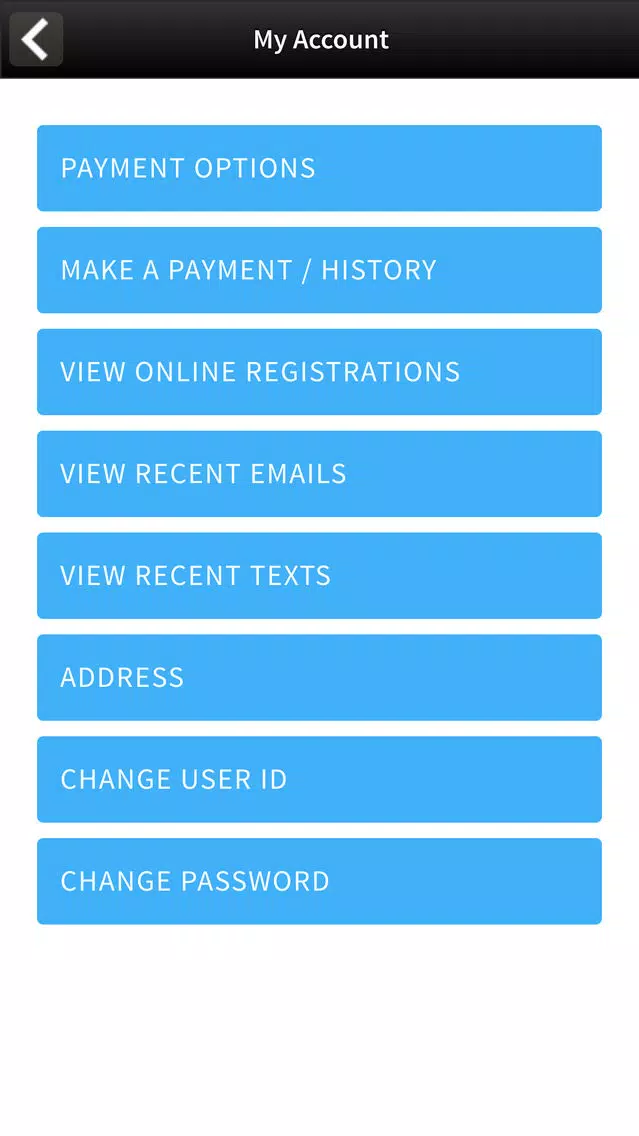
Task: View Online Registrations
Action: tap(320, 372)
